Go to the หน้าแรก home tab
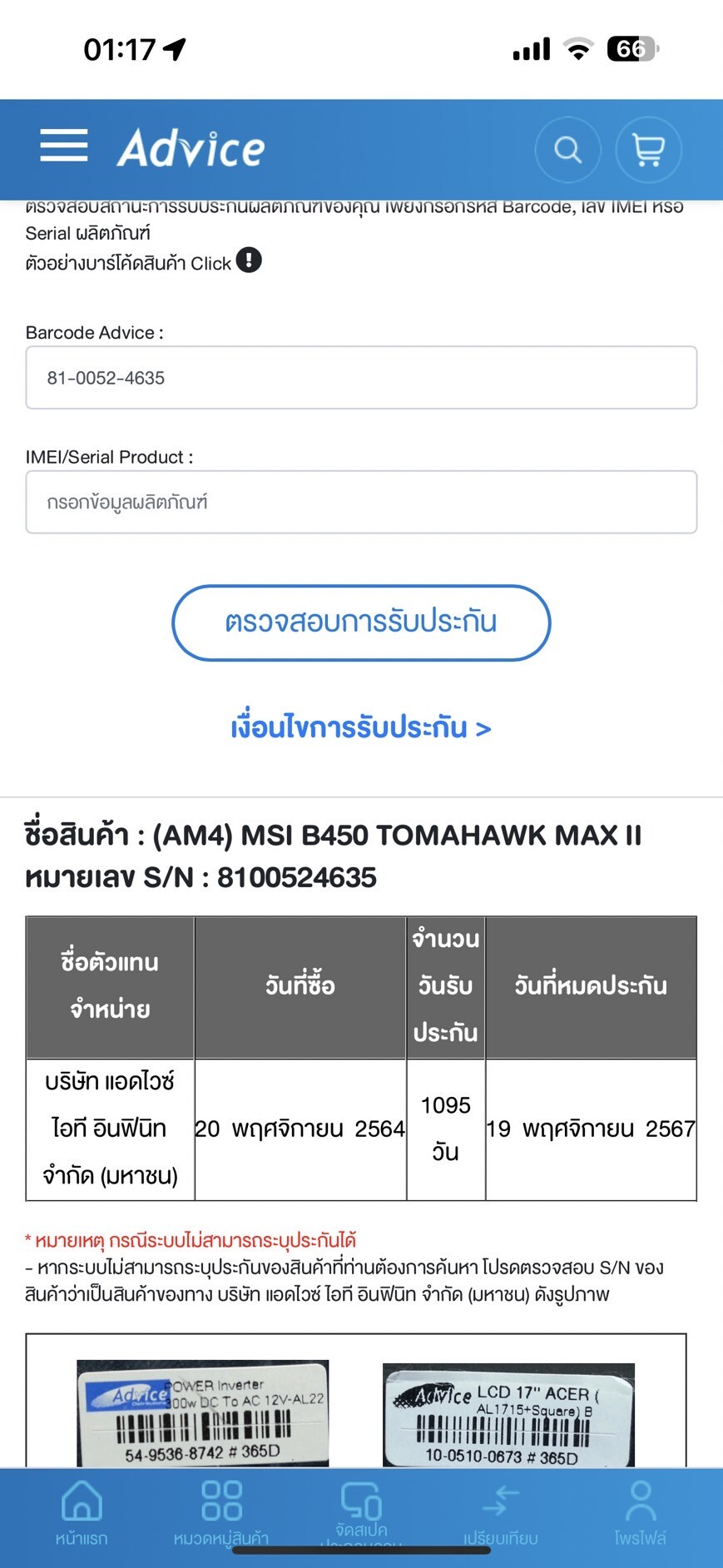 (x=82, y=1514)
